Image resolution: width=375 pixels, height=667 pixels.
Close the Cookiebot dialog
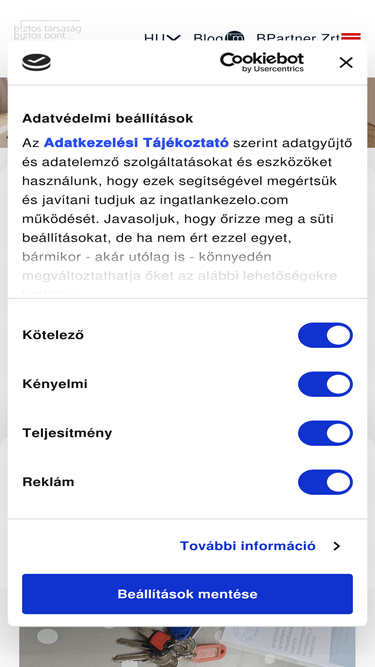pos(346,63)
